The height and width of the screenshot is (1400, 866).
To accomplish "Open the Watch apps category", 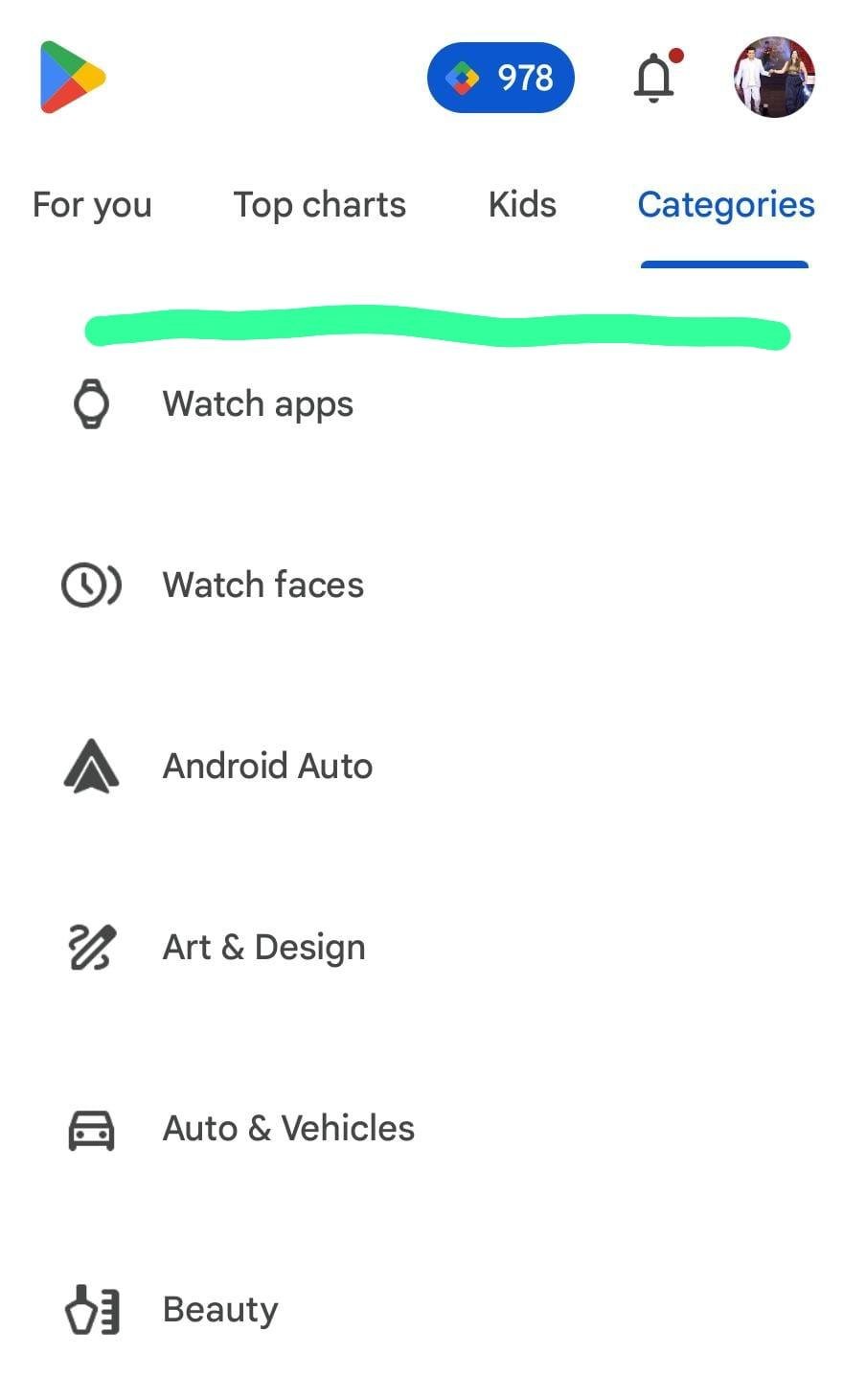I will click(257, 404).
